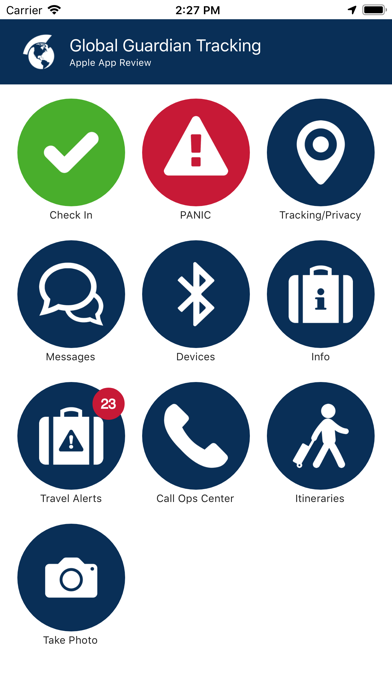Open Tracking/Privacy settings
Screen dimensions: 392x696
tap(321, 152)
